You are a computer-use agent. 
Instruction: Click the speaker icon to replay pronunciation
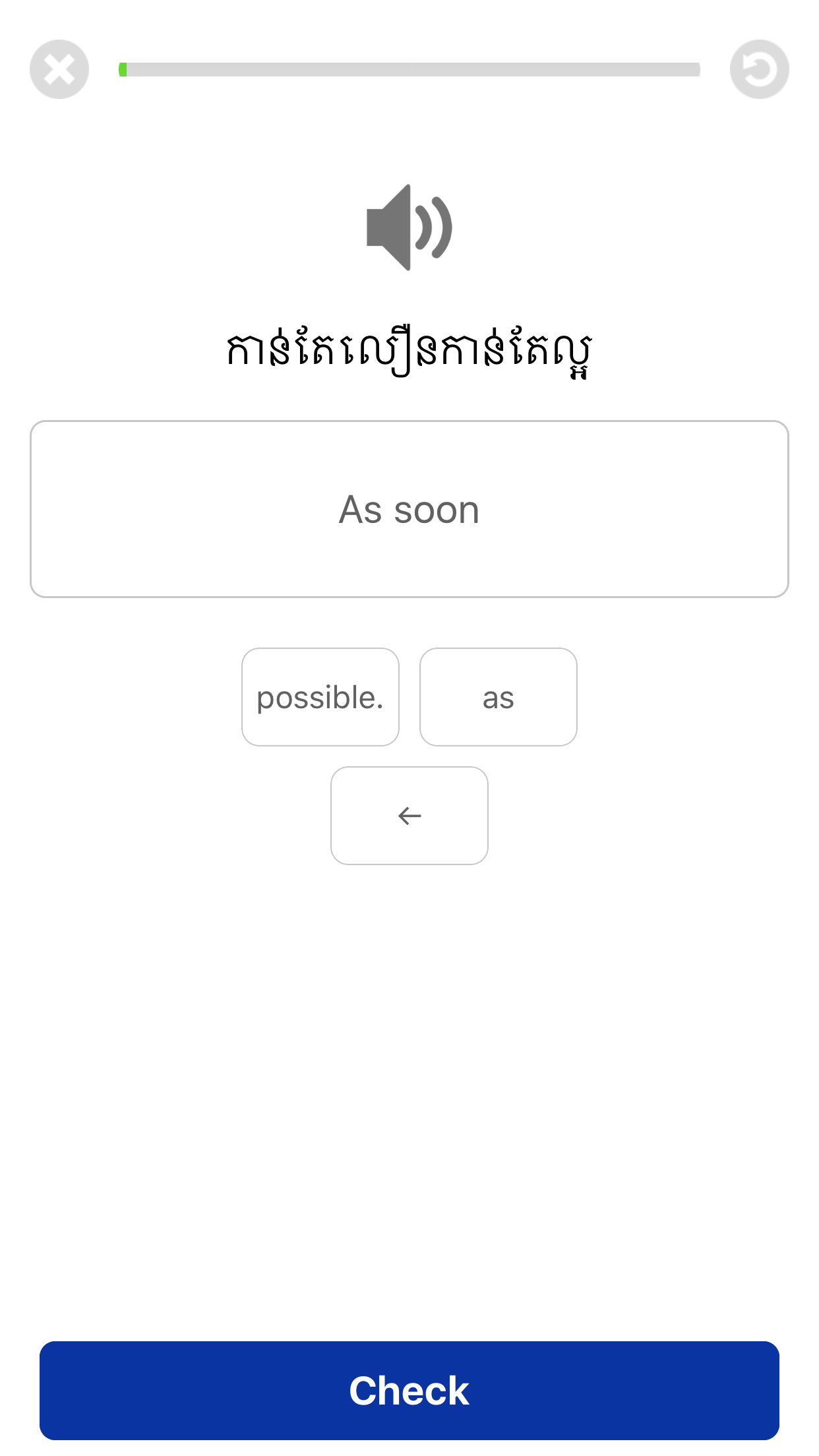409,228
